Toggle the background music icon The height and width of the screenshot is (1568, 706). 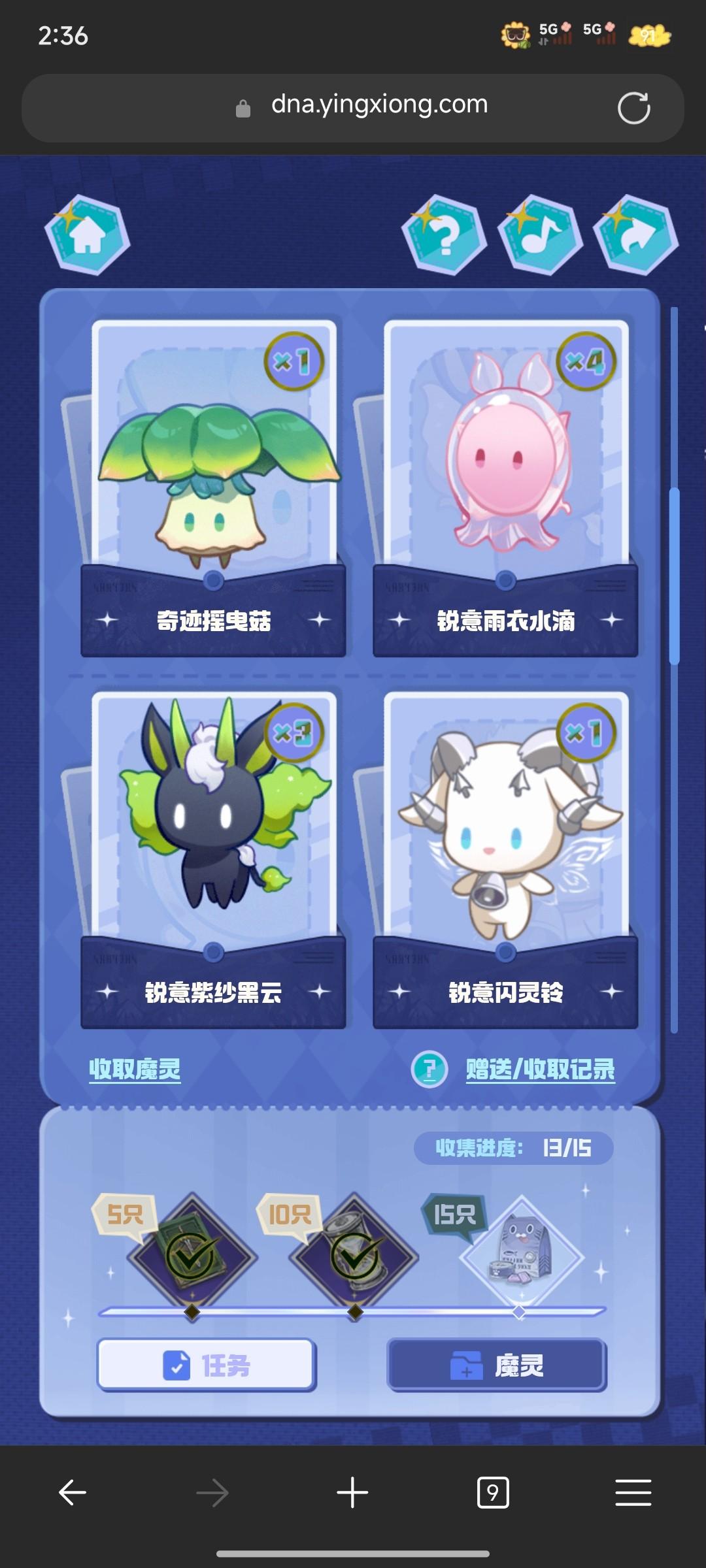click(x=540, y=235)
